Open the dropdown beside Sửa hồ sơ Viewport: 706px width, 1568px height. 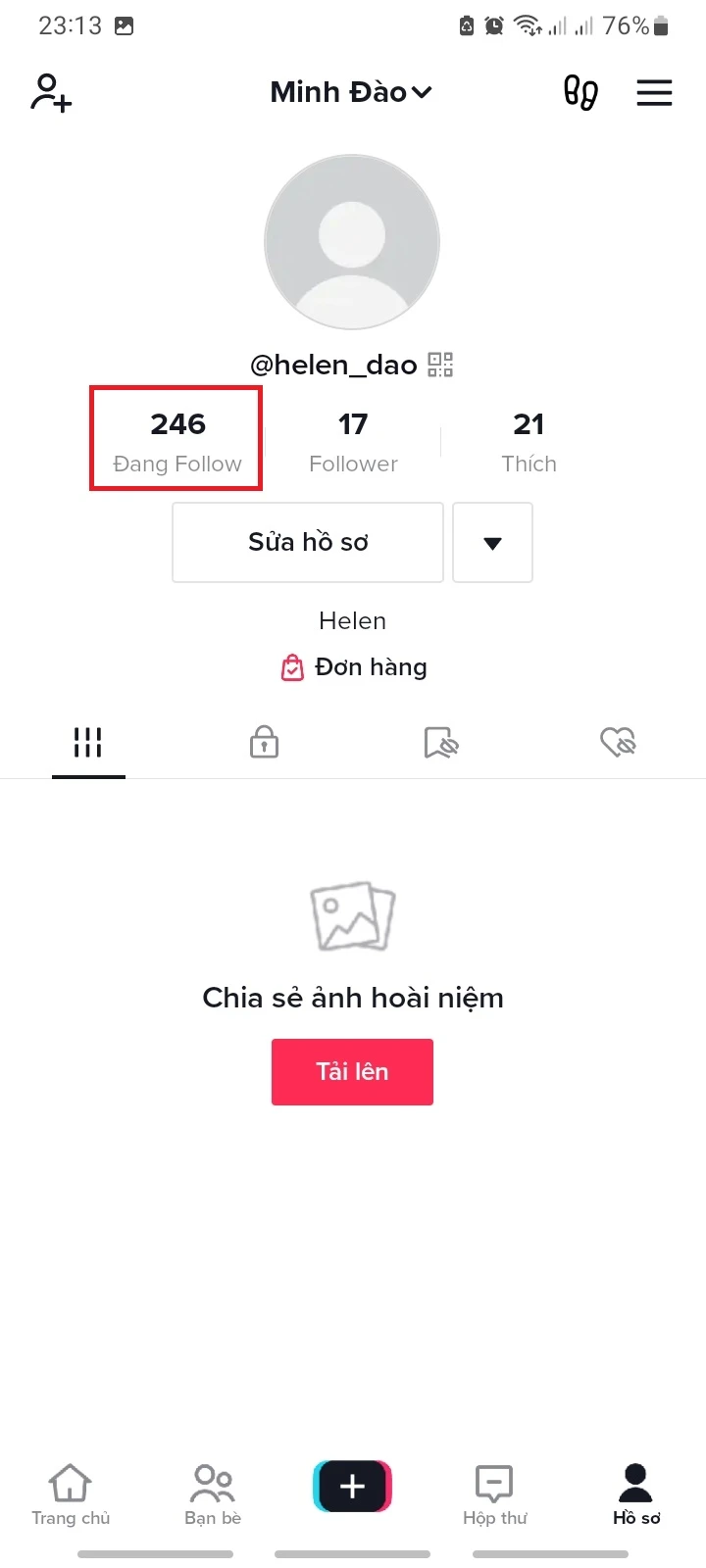492,542
